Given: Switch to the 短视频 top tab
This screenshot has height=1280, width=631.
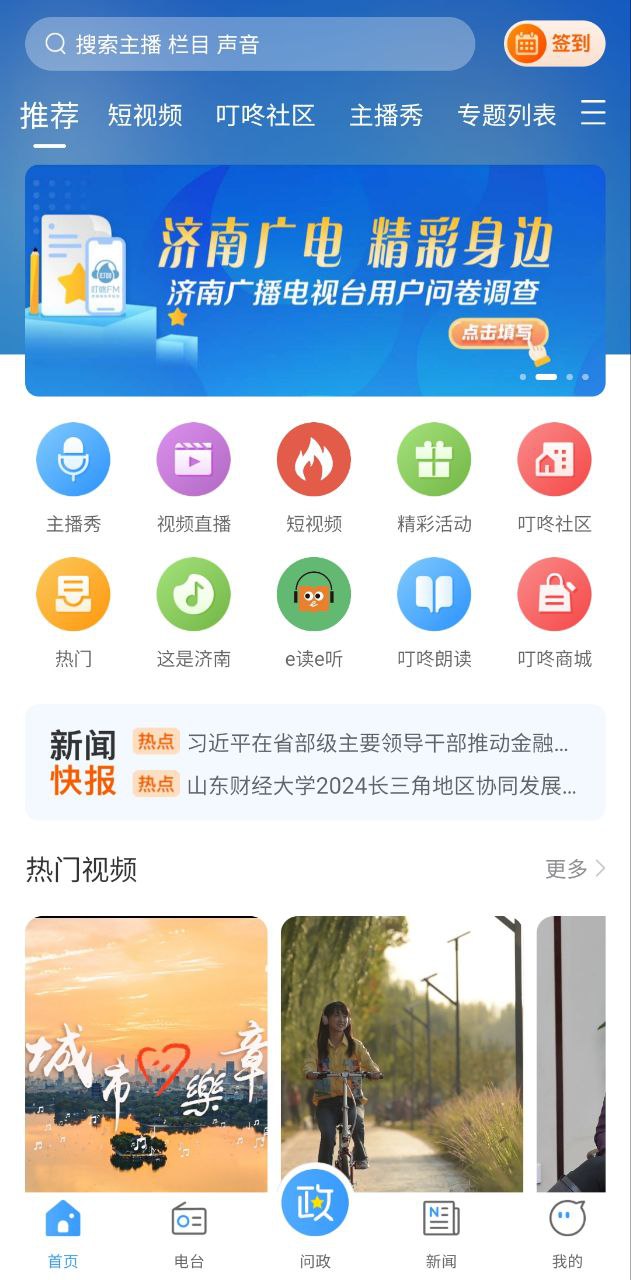Looking at the screenshot, I should point(145,116).
